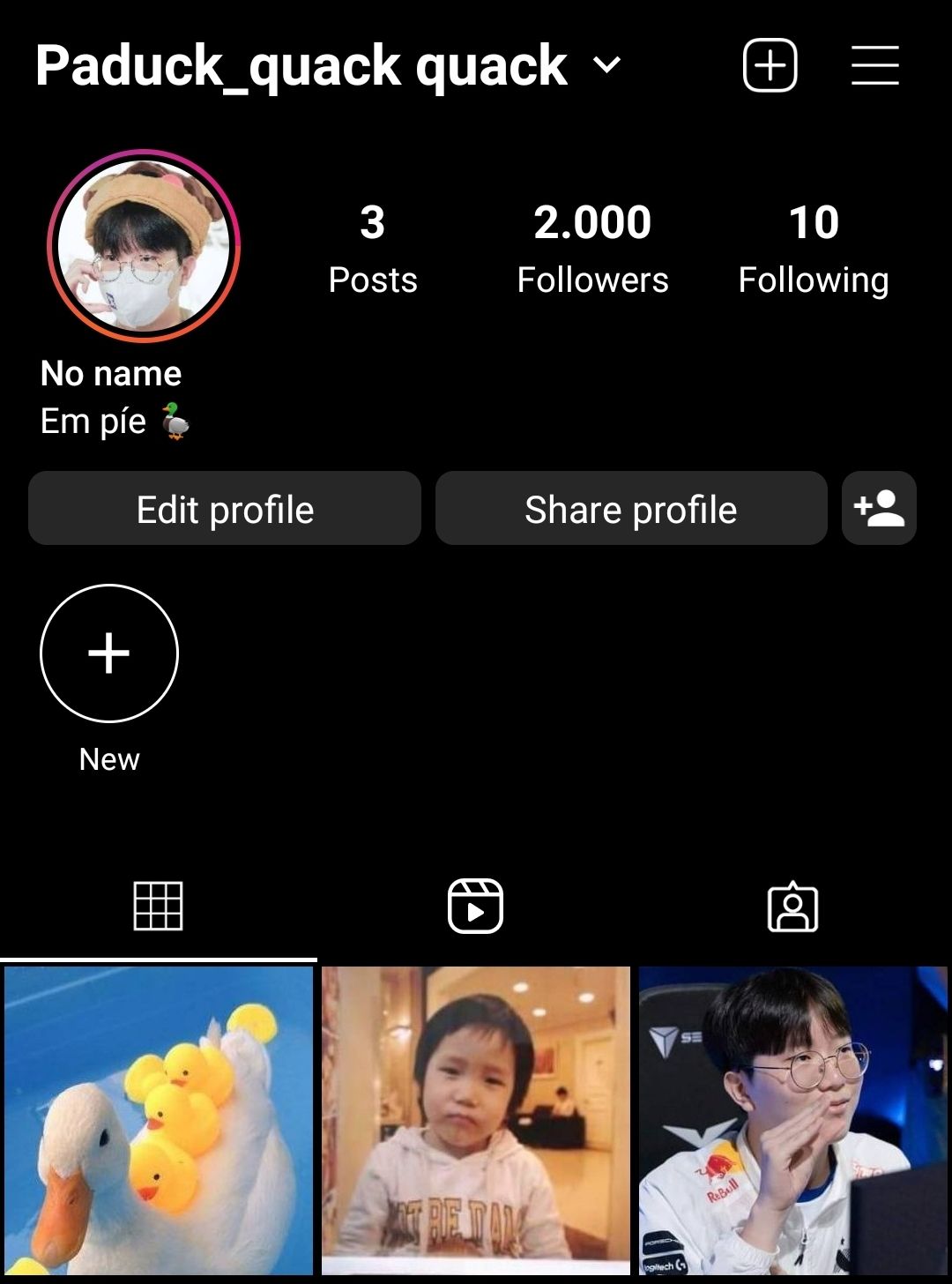This screenshot has width=952, height=1284.
Task: Tap the 3 Posts counter
Action: click(x=372, y=248)
